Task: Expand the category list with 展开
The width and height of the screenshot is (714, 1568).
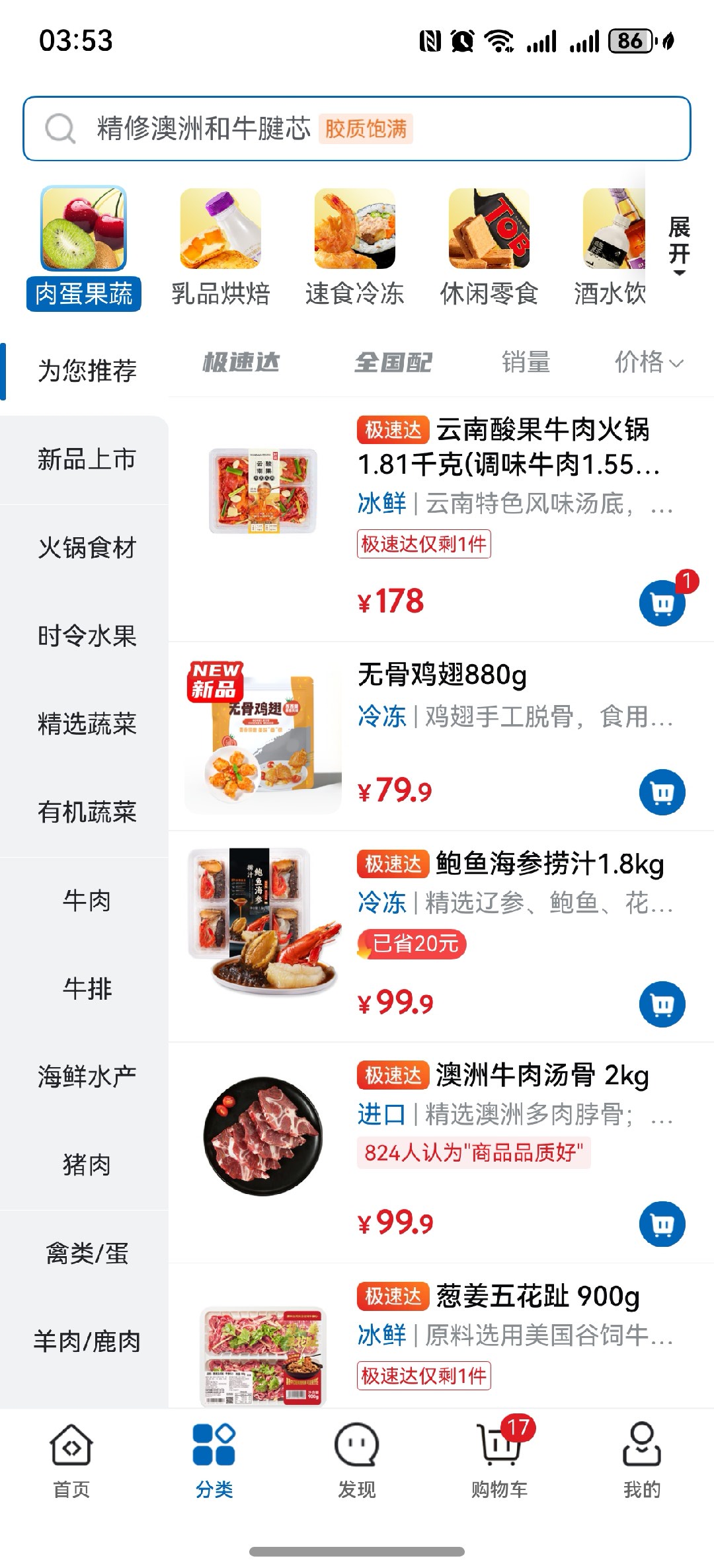Action: [x=679, y=246]
